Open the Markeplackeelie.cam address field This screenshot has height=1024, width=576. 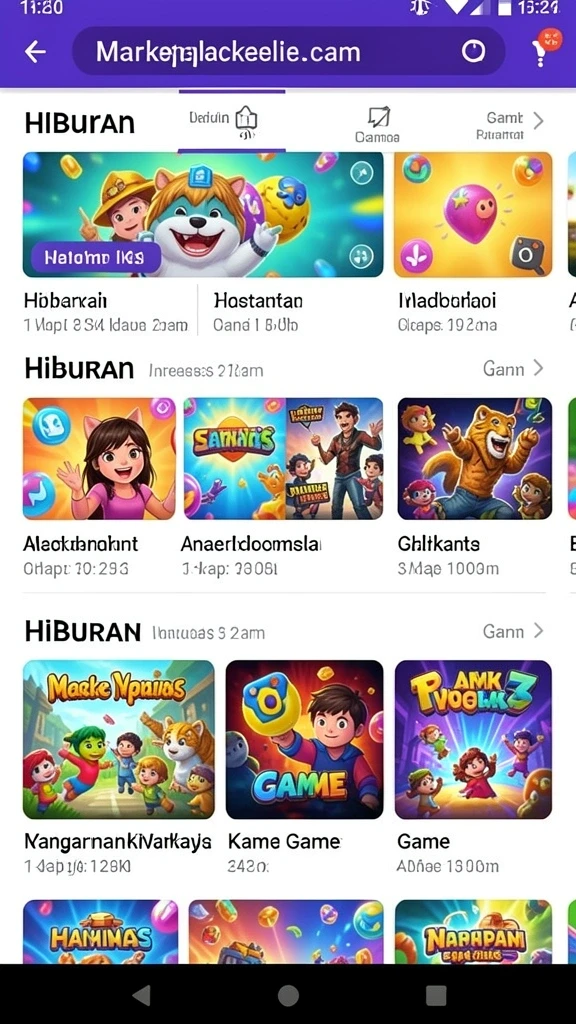click(x=289, y=52)
